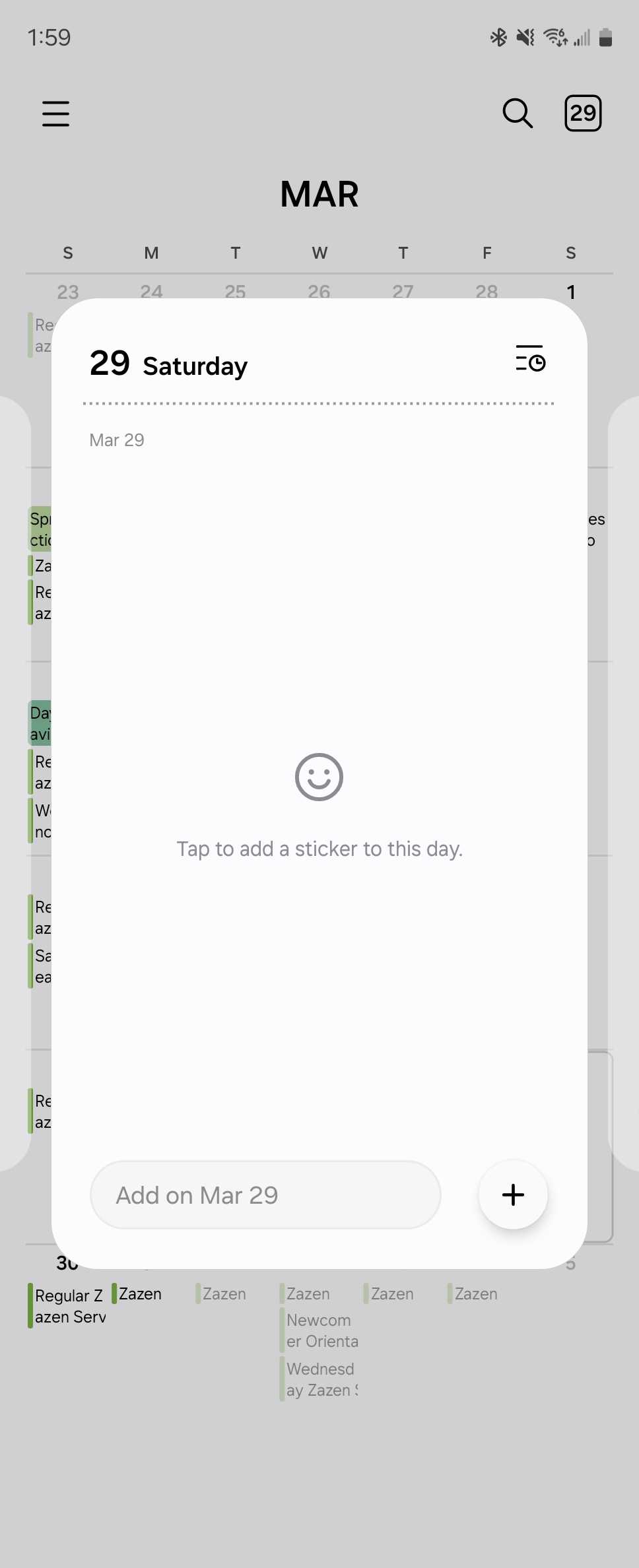Create a new event with plus button

(x=513, y=1195)
